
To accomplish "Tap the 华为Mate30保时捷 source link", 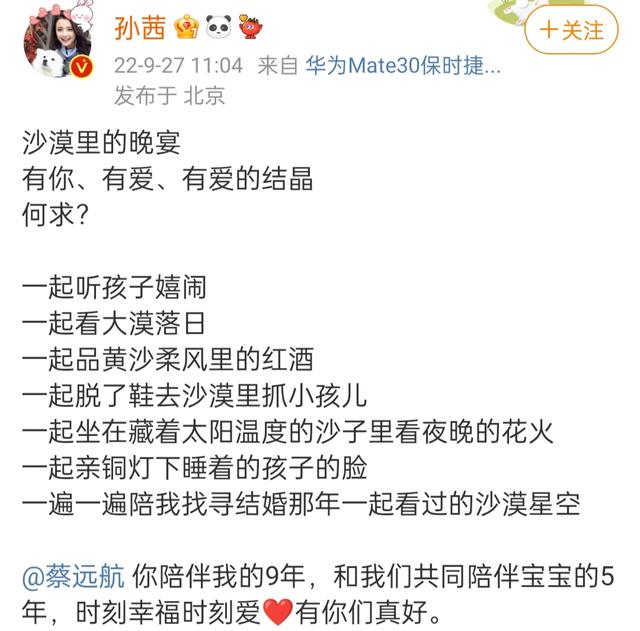I will pyautogui.click(x=402, y=66).
